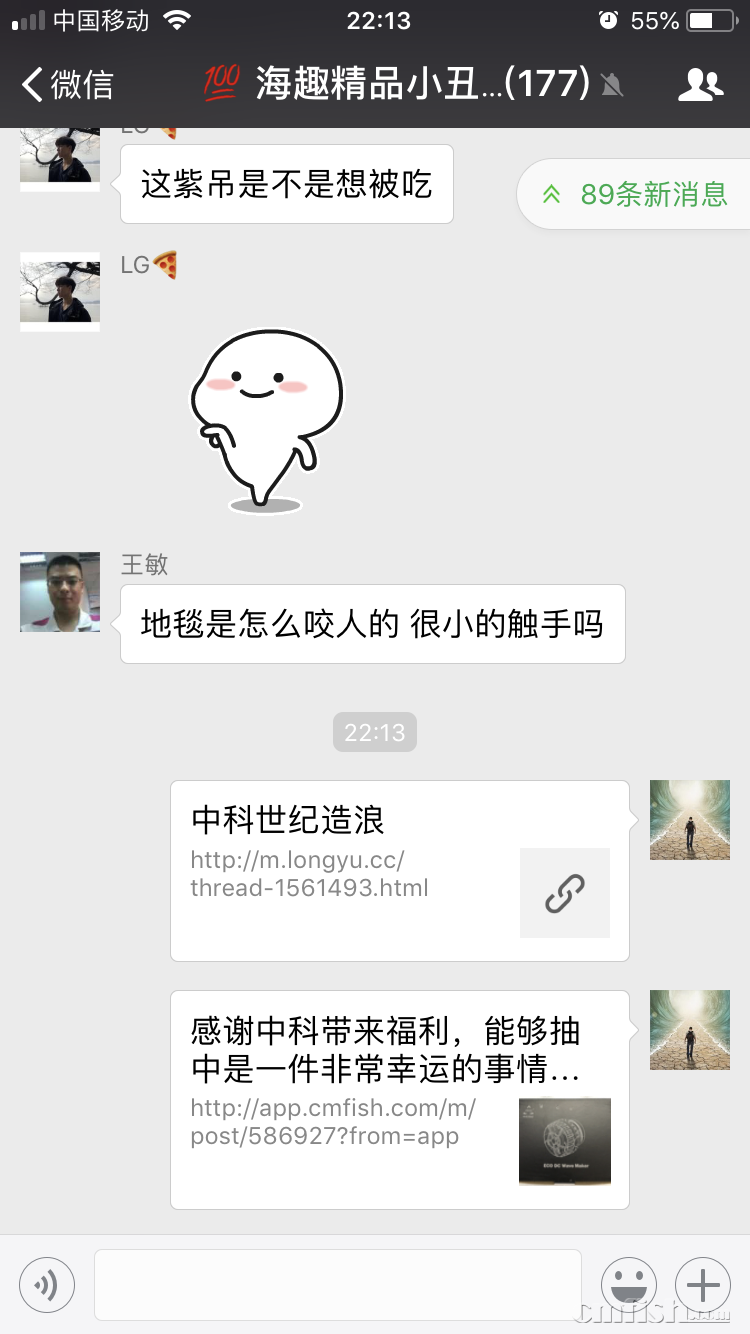Go back to the 微信 chat list

coord(68,85)
